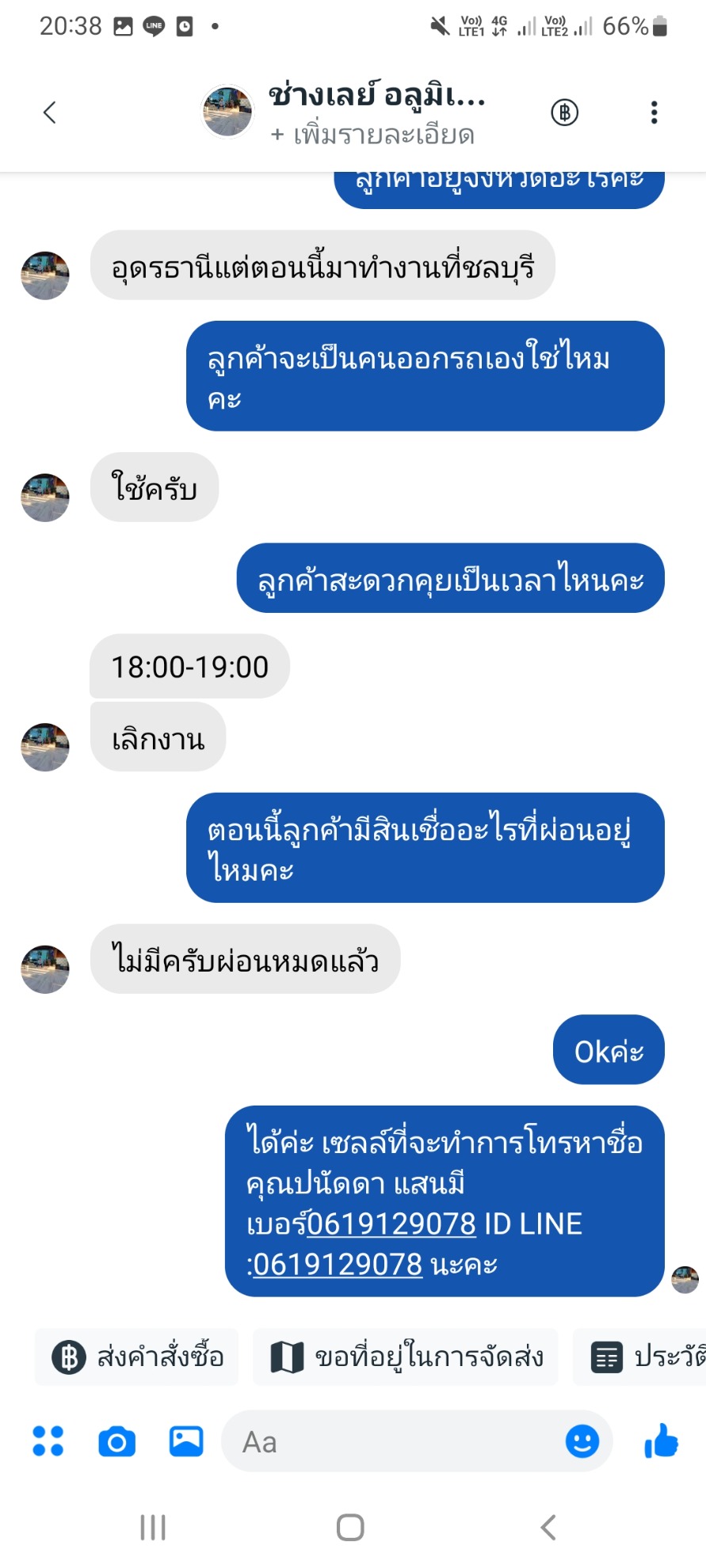The image size is (706, 1568).
Task: Open more options four-dot grid icon
Action: pyautogui.click(x=48, y=1441)
